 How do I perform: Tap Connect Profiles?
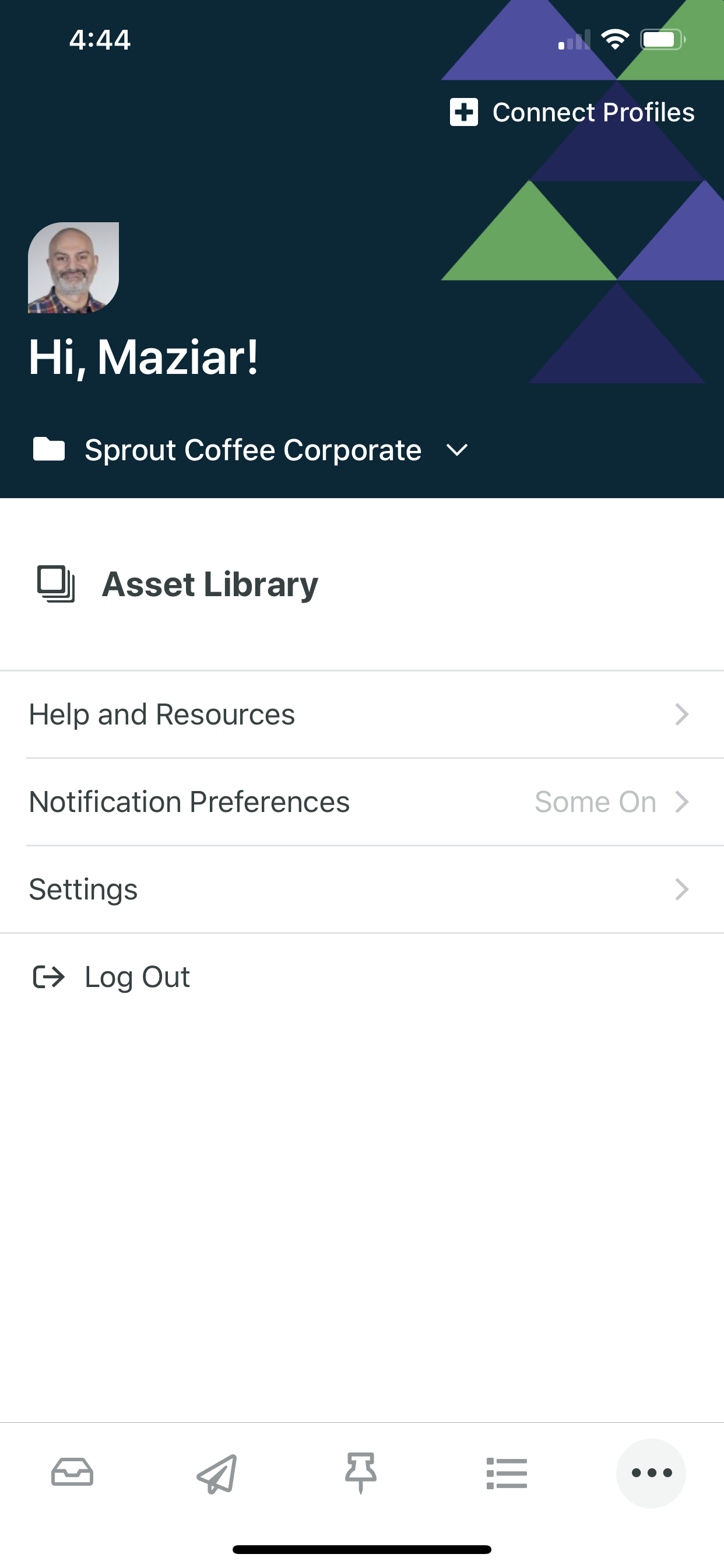(572, 112)
